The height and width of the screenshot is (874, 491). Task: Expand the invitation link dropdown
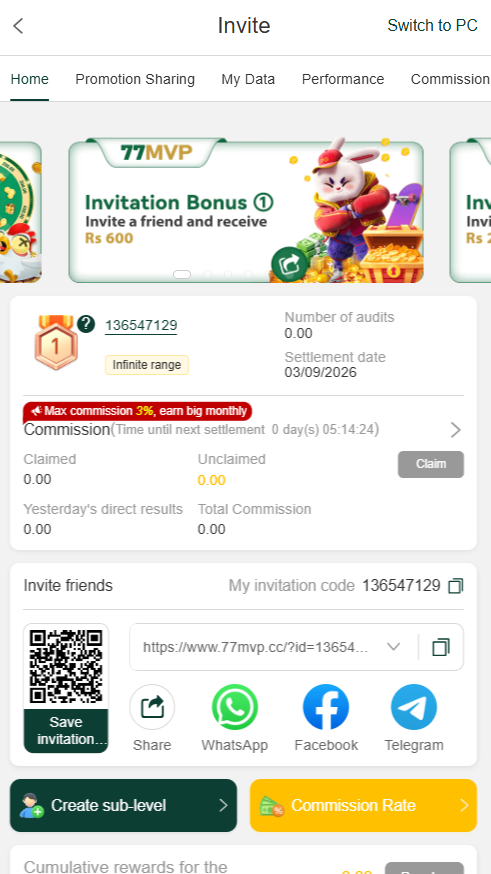point(393,647)
